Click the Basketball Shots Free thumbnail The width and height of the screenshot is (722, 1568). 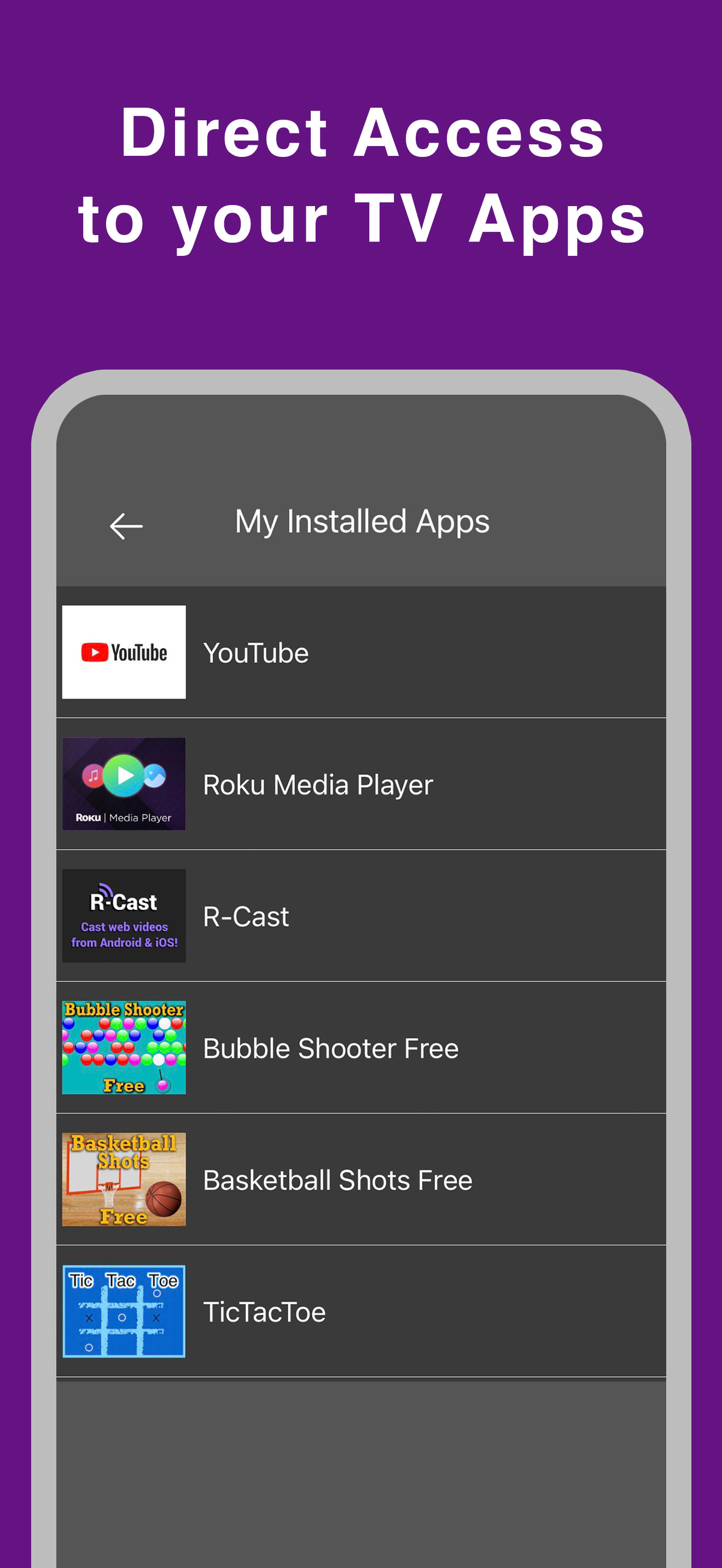click(x=124, y=1179)
